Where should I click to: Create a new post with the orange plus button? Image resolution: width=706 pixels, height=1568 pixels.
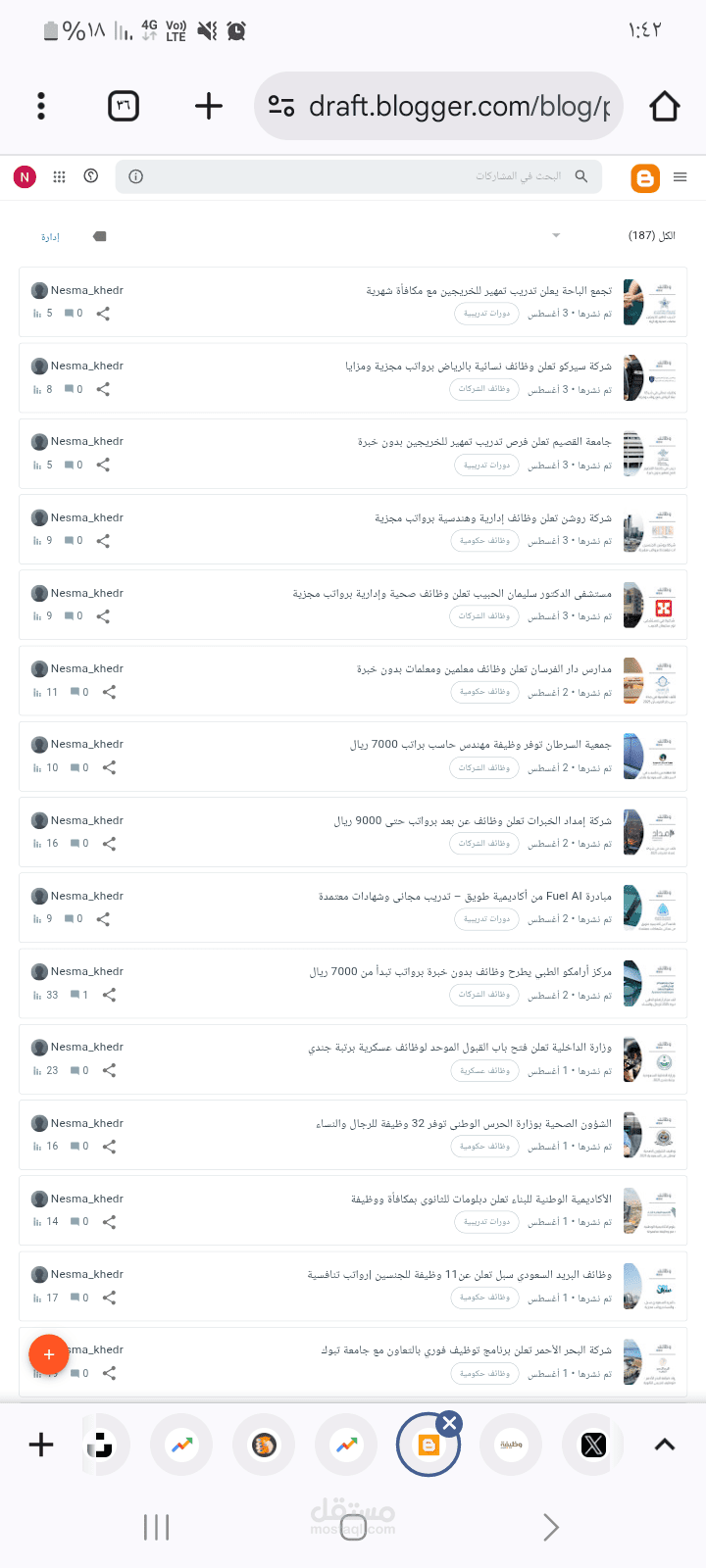49,1355
